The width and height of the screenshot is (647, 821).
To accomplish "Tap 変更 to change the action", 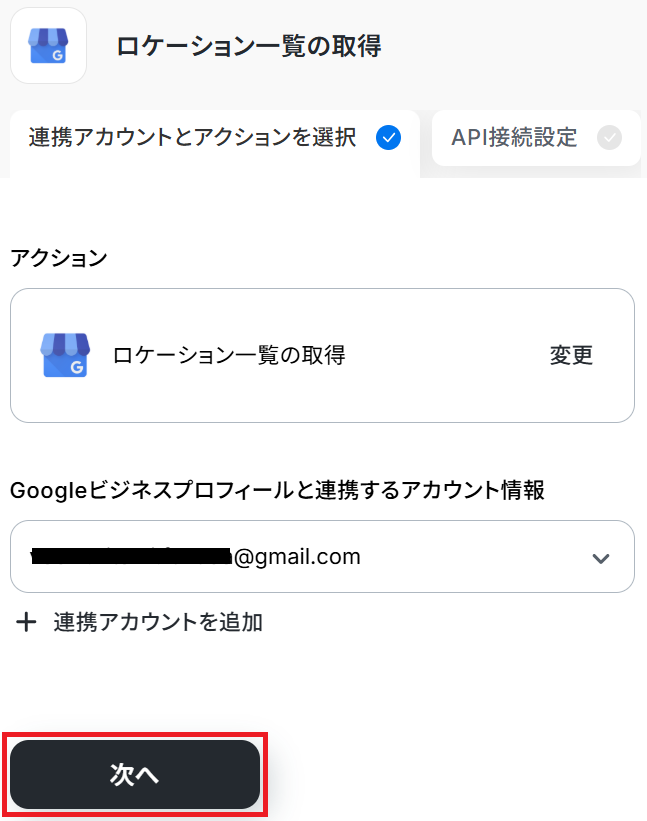I will [571, 355].
